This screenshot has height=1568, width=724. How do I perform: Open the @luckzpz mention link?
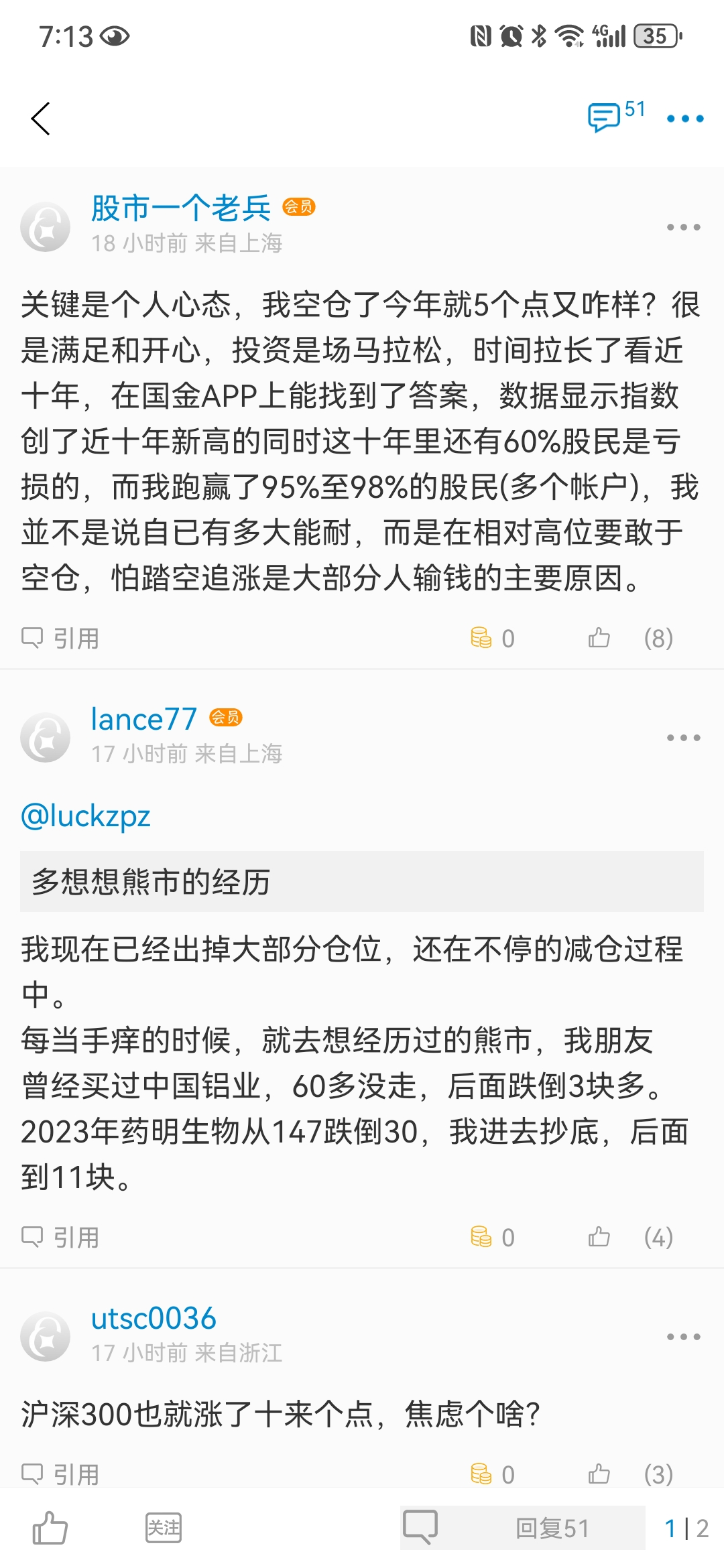[x=86, y=816]
